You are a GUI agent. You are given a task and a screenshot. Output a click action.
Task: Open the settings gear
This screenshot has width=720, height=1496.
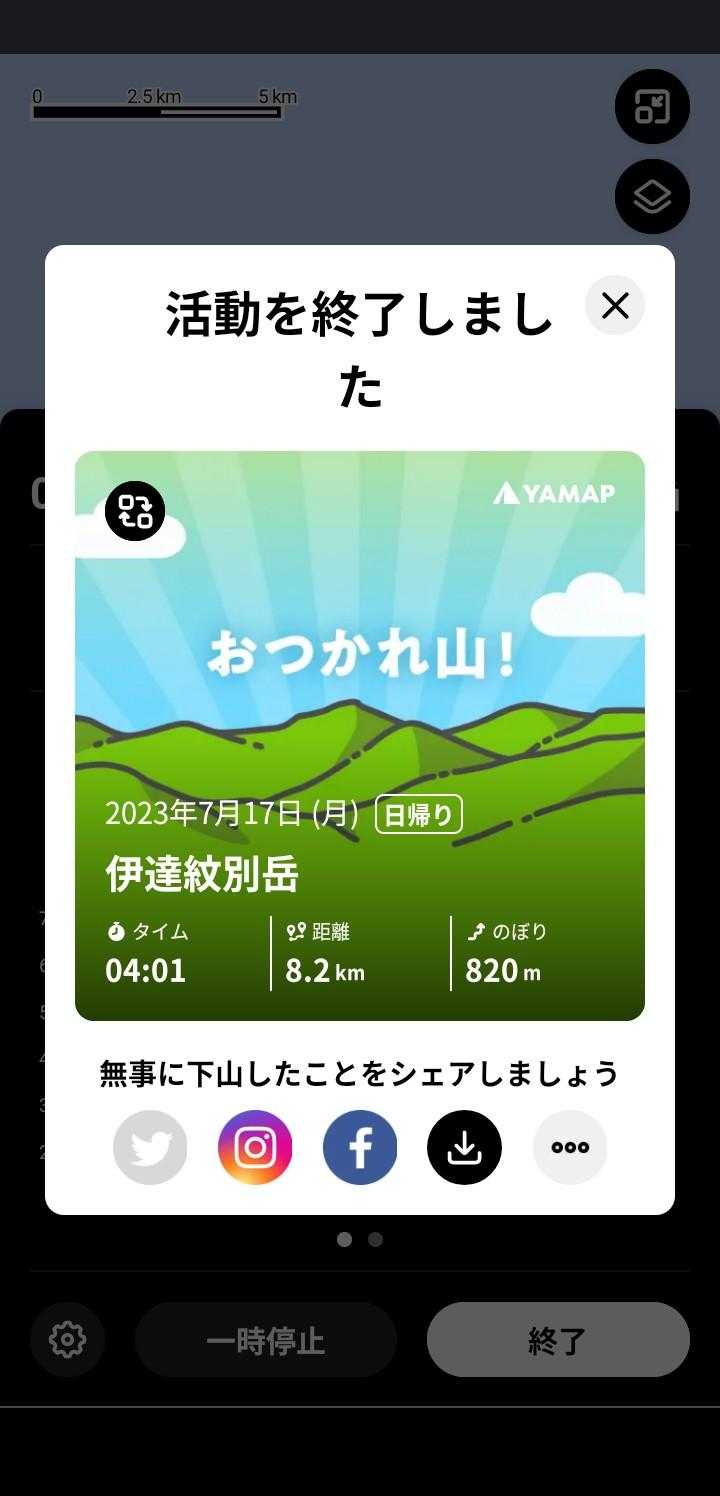click(x=67, y=1340)
